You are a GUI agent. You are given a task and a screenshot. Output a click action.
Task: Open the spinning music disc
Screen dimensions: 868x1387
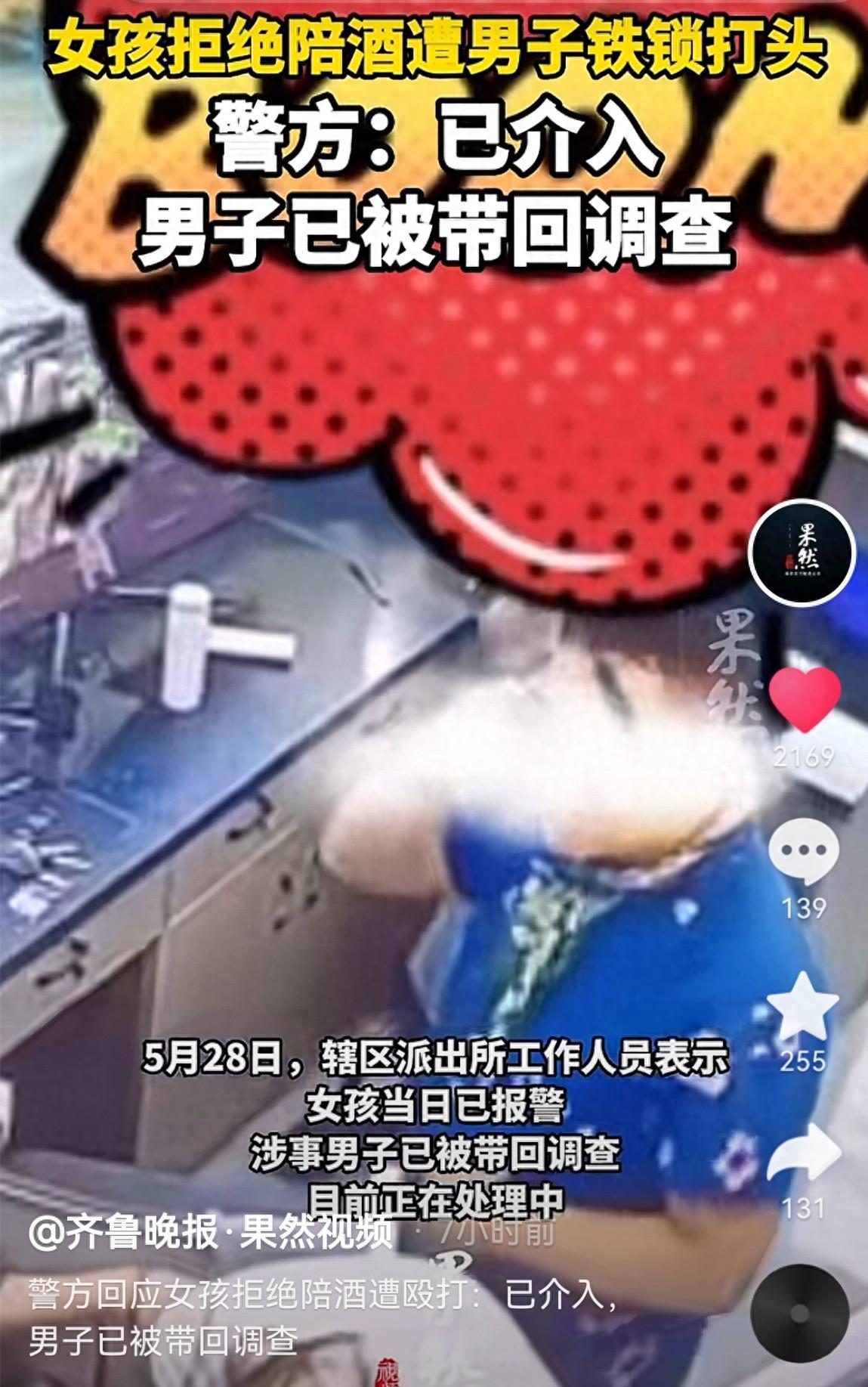(800, 1313)
